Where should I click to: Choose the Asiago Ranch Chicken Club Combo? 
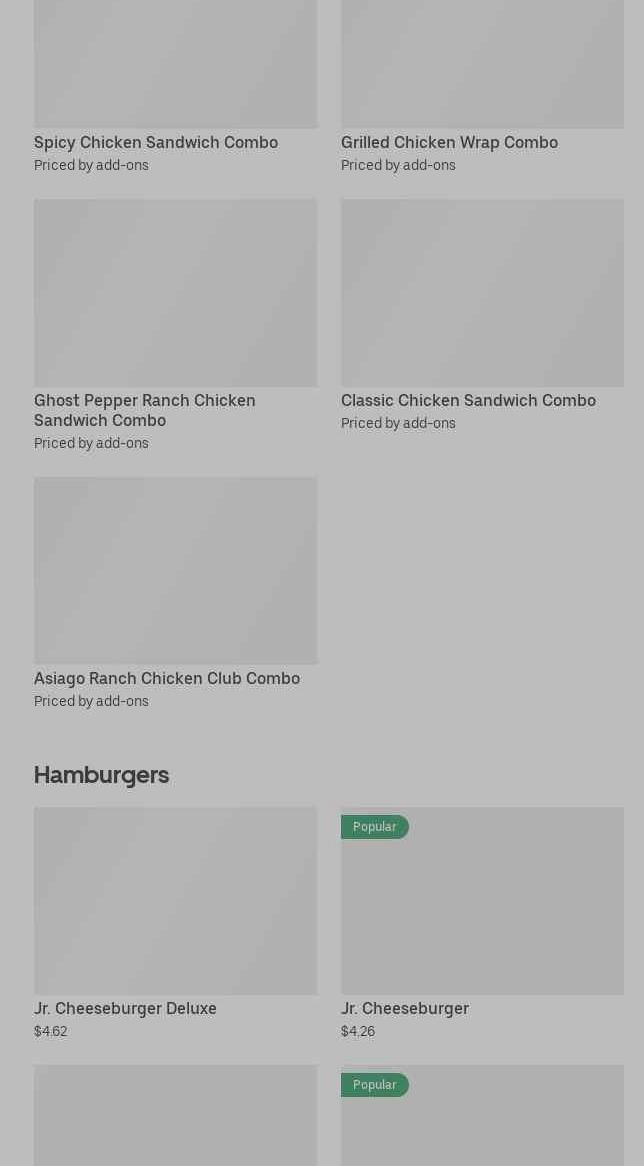[176, 593]
